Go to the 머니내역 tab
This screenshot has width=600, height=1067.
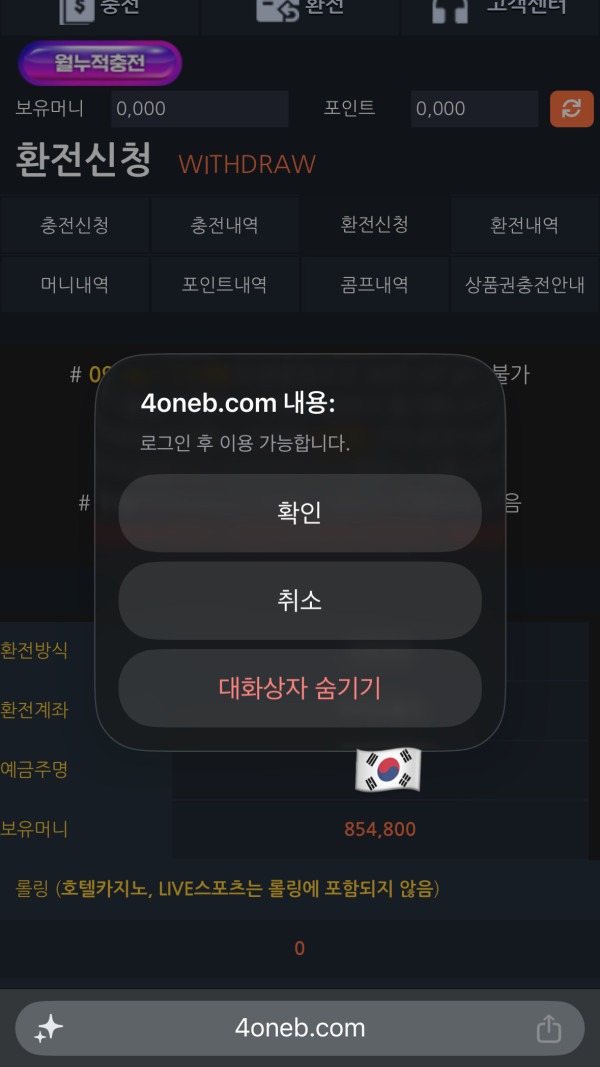[x=75, y=284]
